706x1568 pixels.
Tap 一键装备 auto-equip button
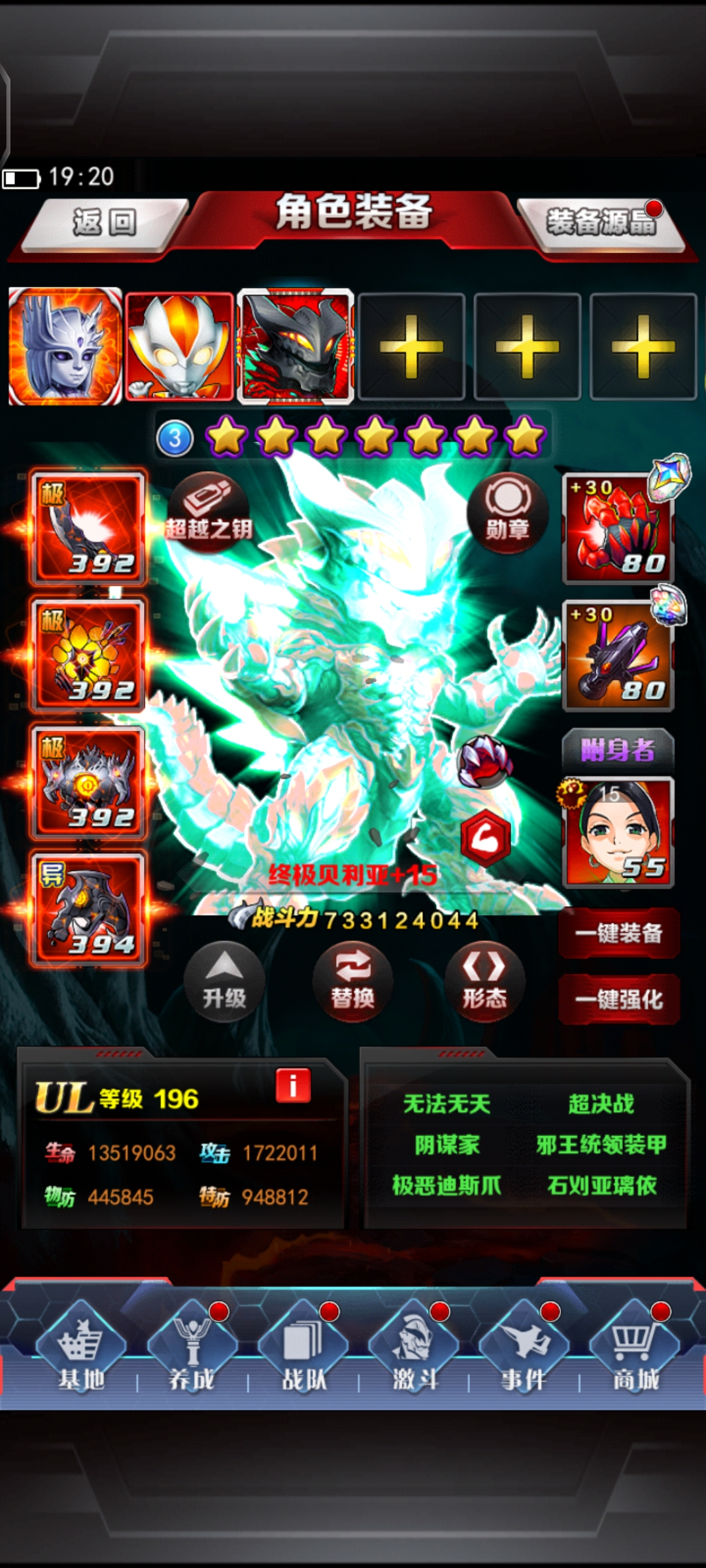pyautogui.click(x=618, y=933)
